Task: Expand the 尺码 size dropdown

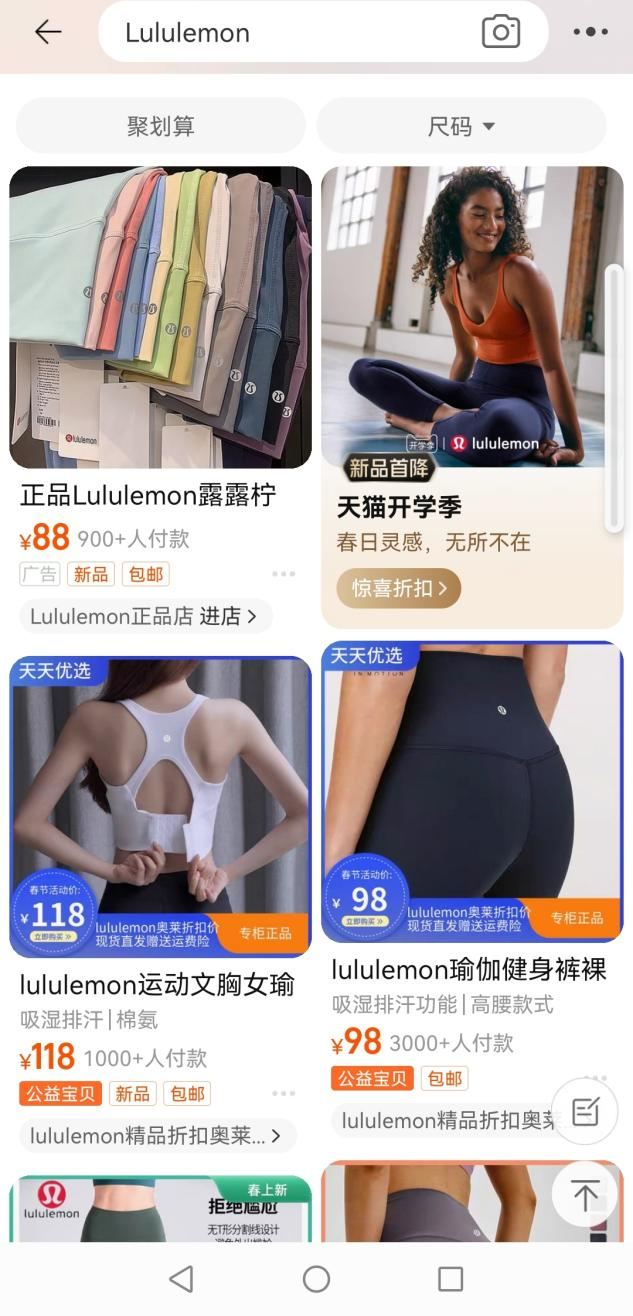Action: (x=461, y=126)
